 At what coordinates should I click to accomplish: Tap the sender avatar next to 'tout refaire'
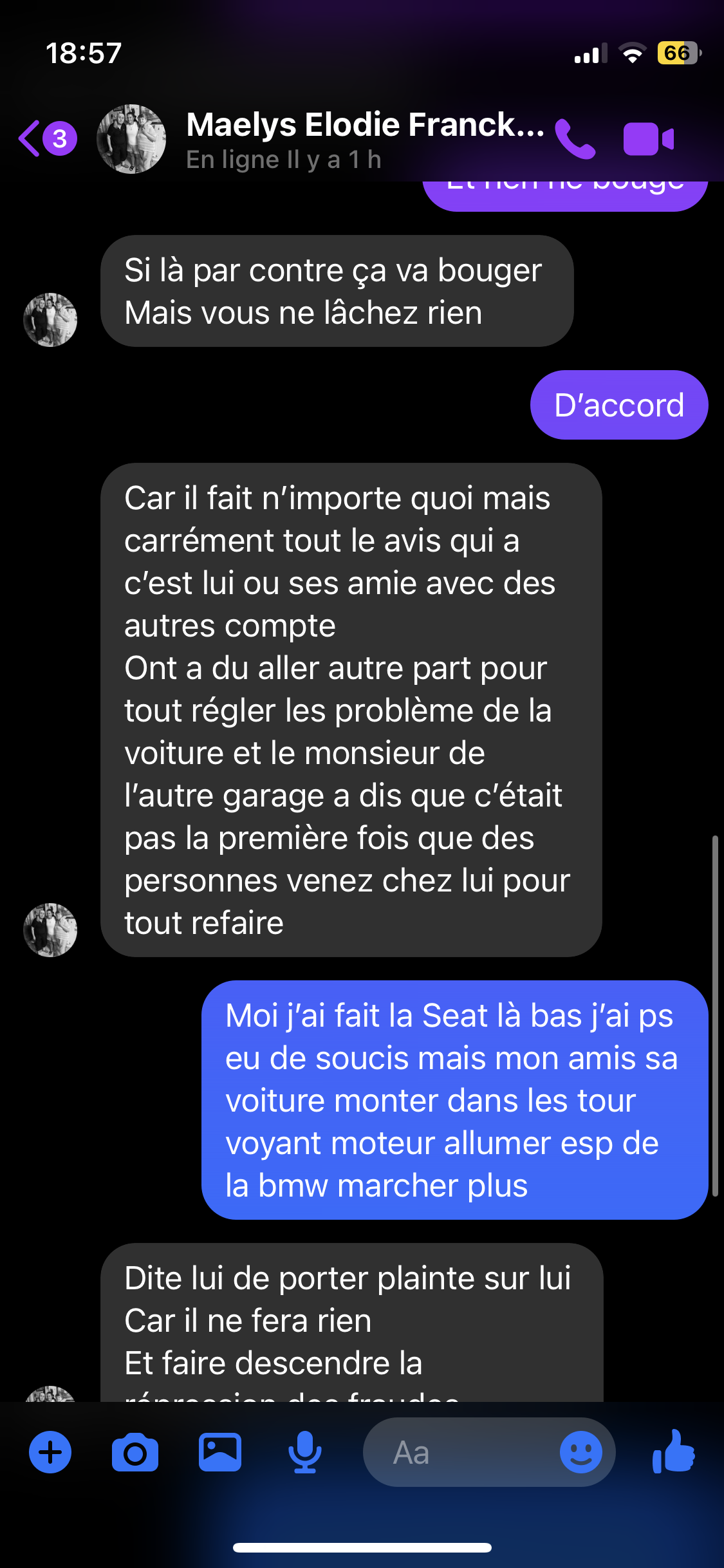point(50,929)
